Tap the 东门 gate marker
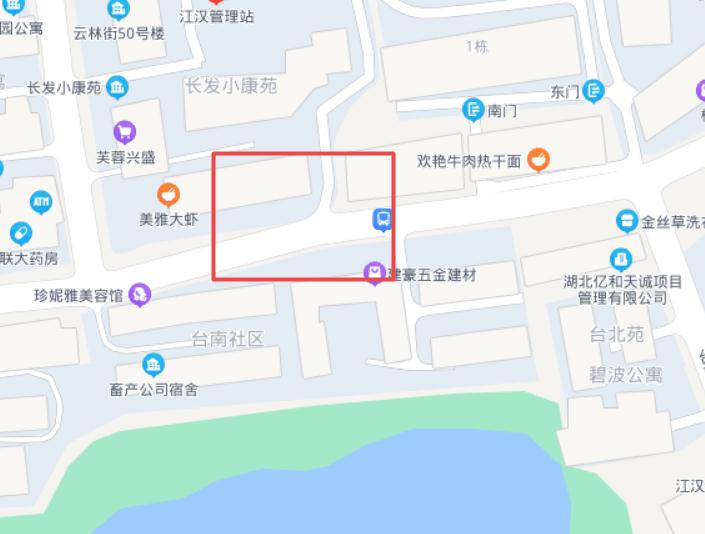The image size is (705, 534). pos(594,91)
